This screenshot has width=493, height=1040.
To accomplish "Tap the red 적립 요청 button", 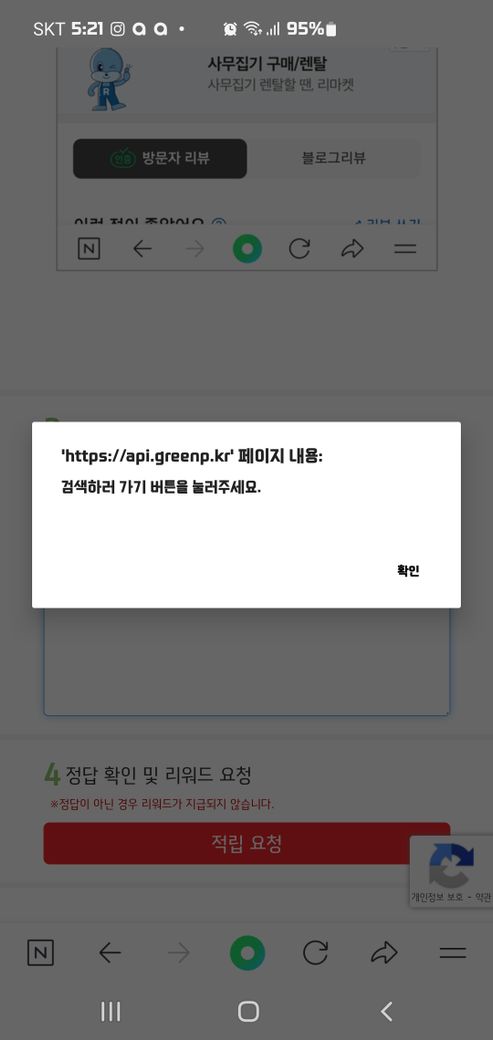I will pyautogui.click(x=247, y=843).
